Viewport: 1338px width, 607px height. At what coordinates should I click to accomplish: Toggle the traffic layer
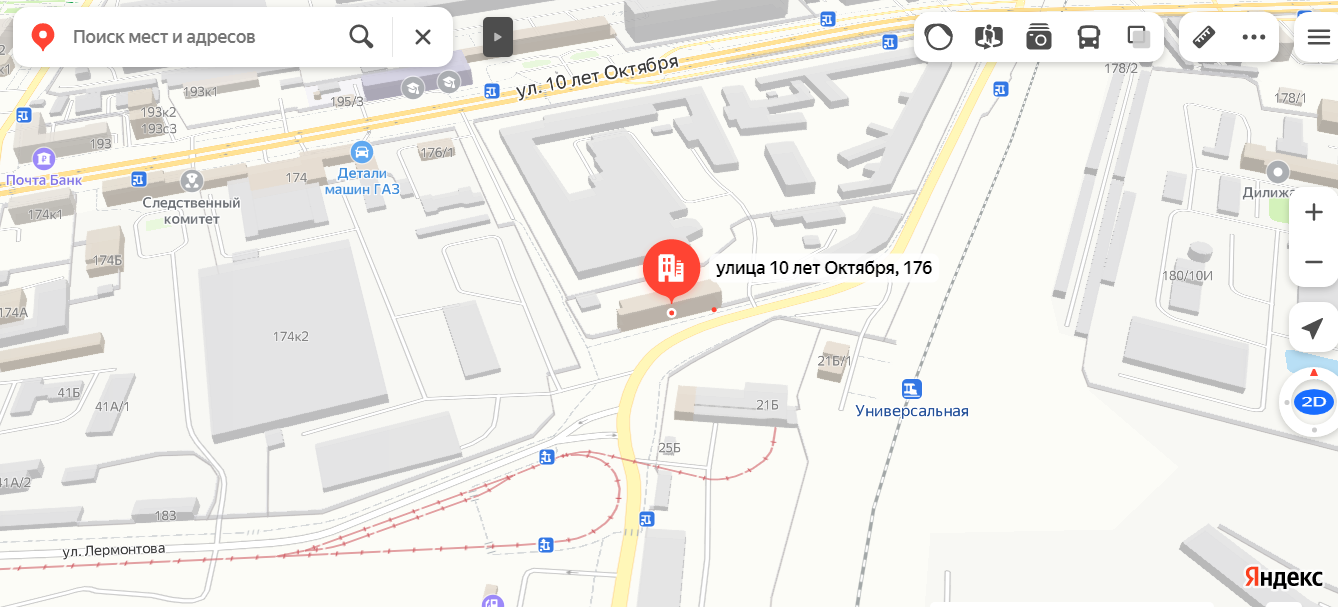938,37
